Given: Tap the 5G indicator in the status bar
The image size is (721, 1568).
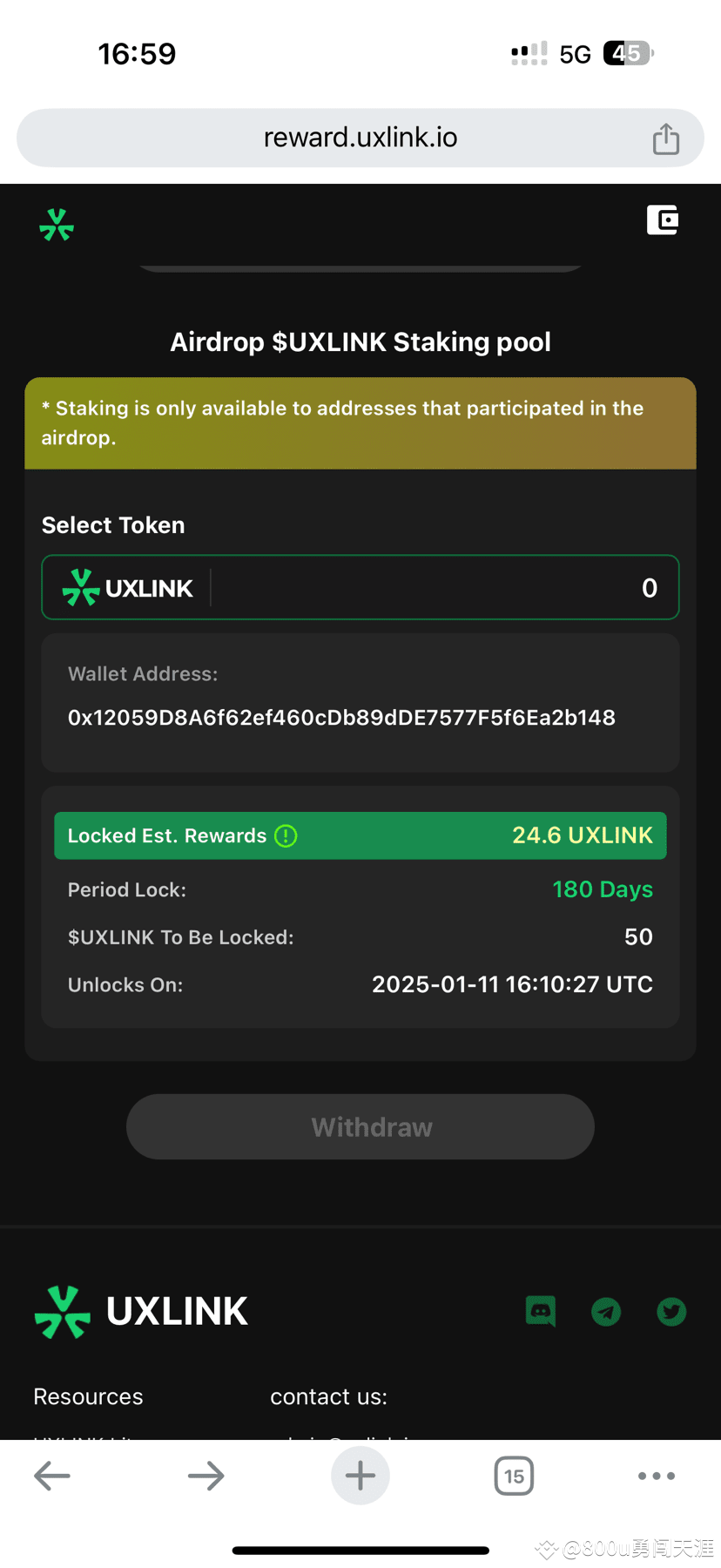Looking at the screenshot, I should click(576, 53).
